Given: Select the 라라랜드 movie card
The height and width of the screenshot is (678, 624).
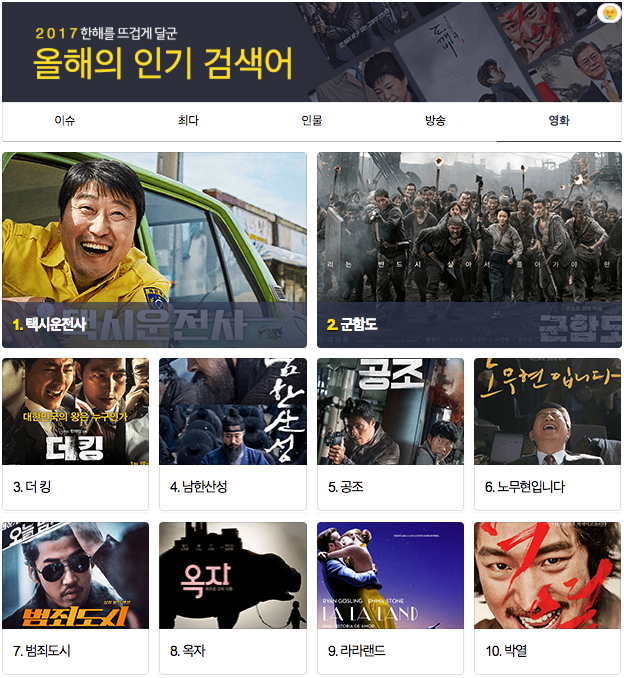Looking at the screenshot, I should 390,597.
